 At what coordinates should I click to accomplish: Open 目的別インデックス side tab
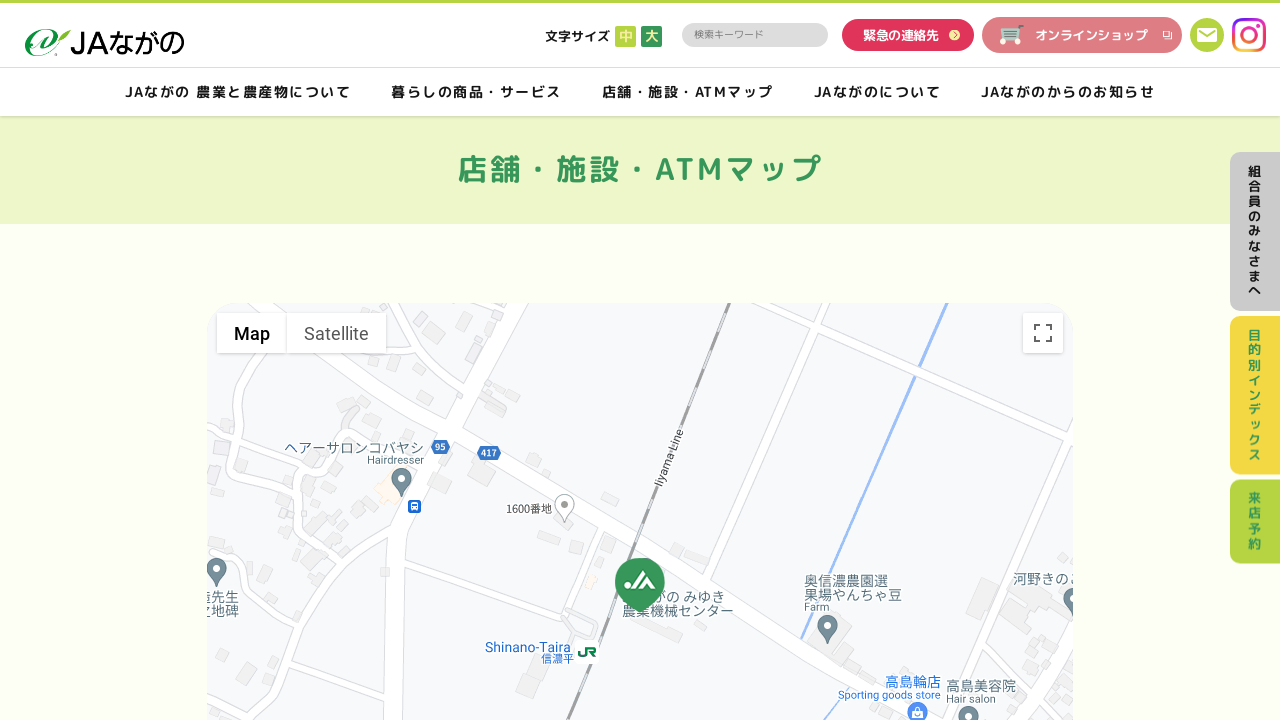pyautogui.click(x=1254, y=395)
